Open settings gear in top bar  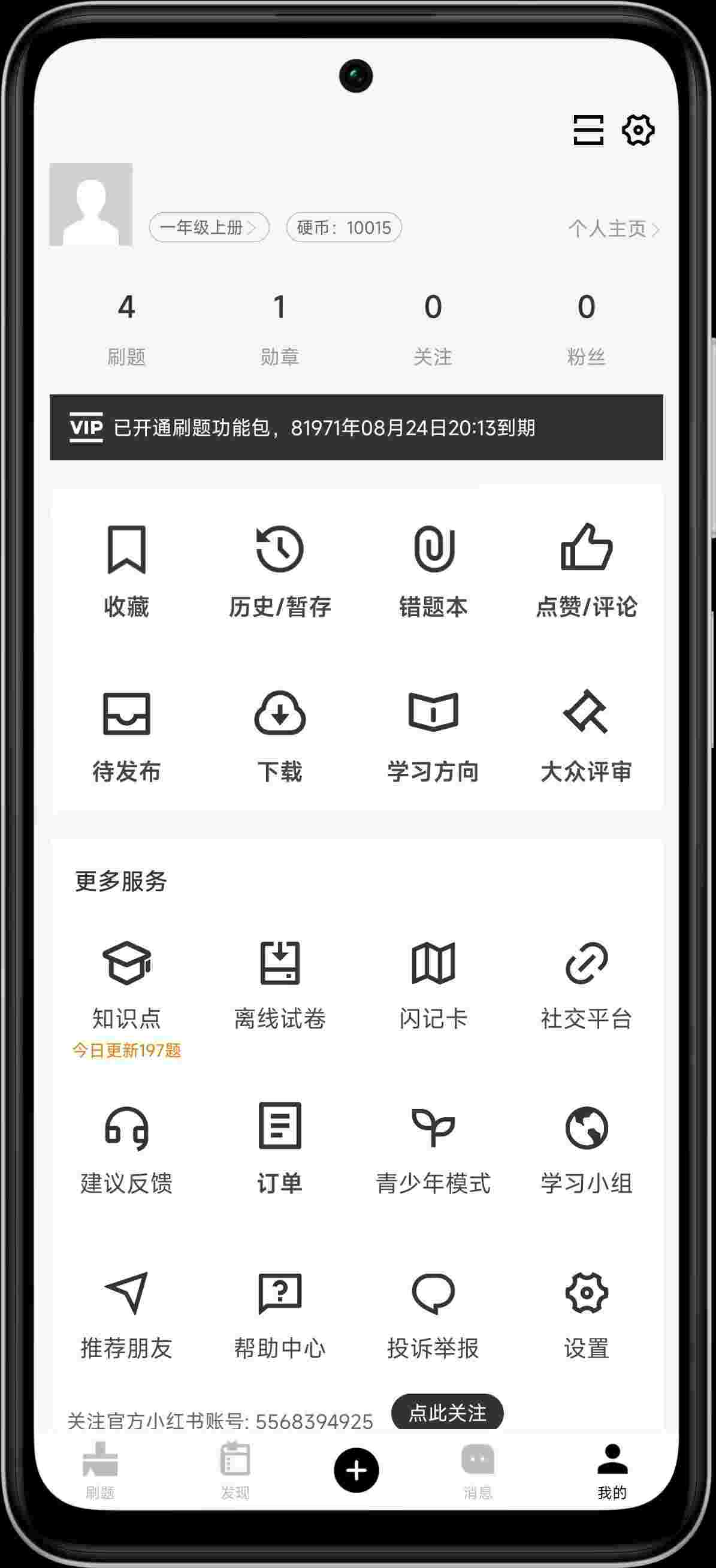pyautogui.click(x=638, y=129)
